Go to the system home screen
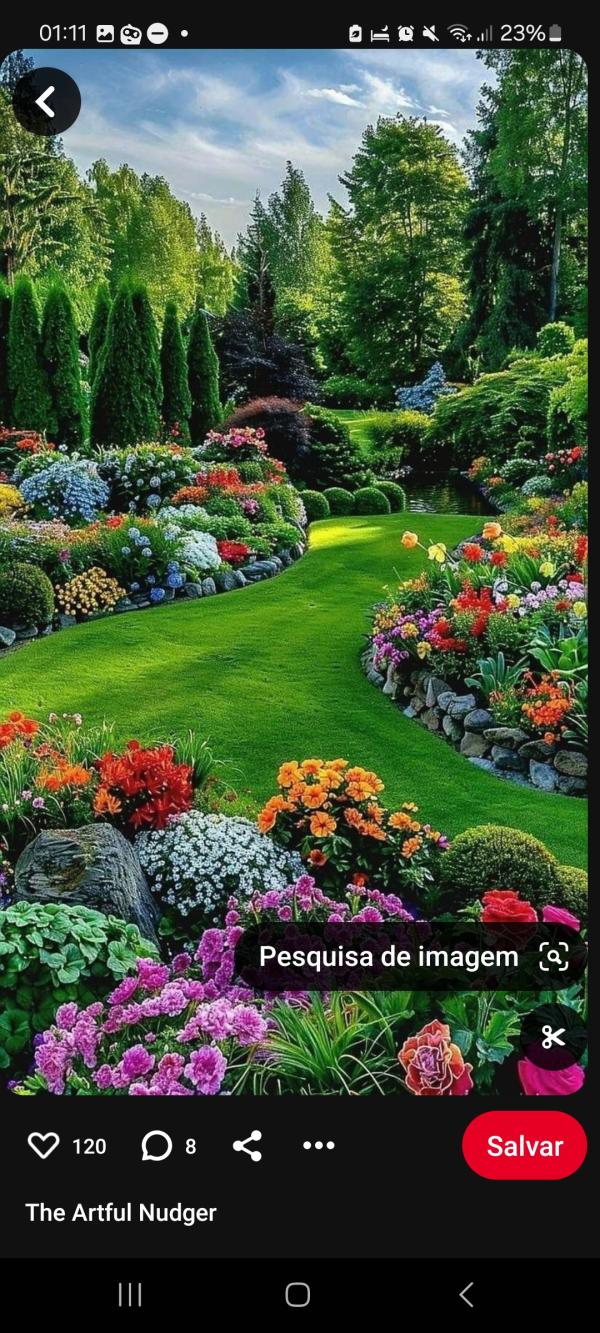The width and height of the screenshot is (600, 1333). (297, 1295)
